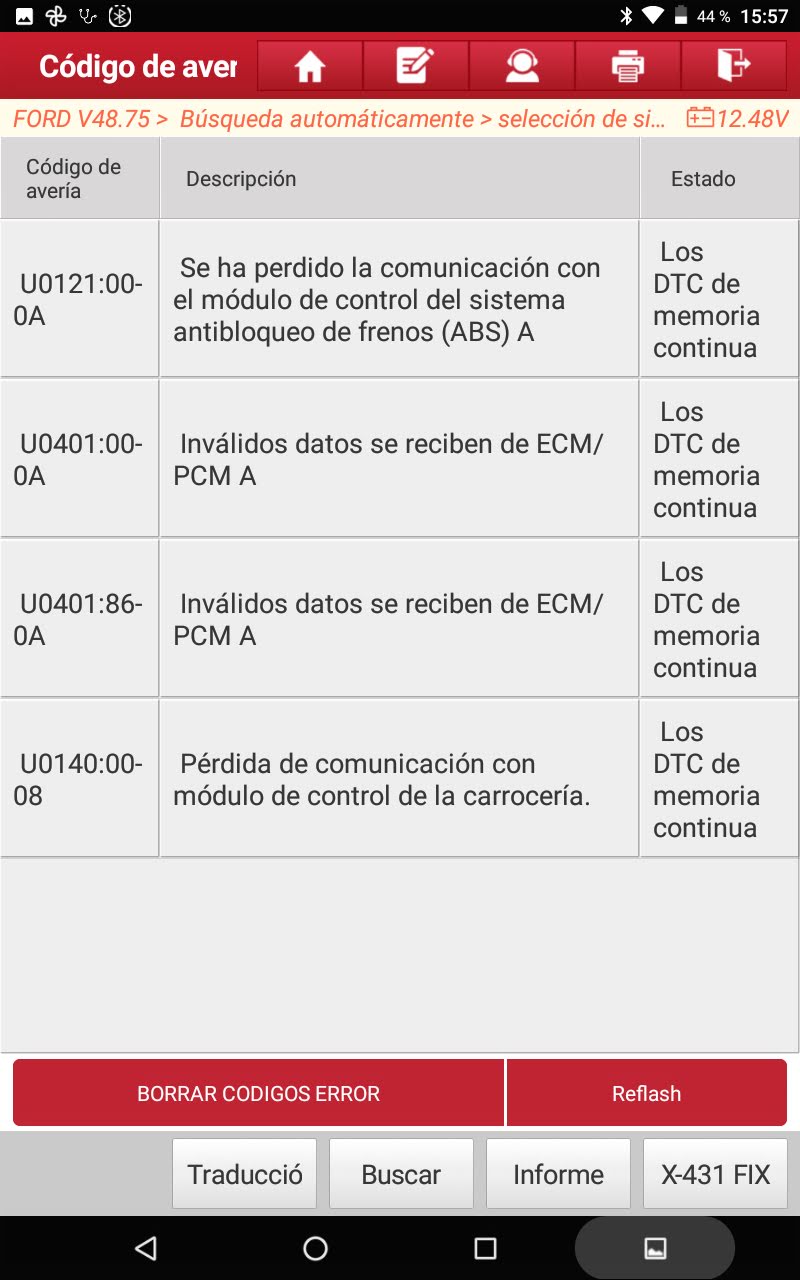Open the Traducció option
This screenshot has width=800, height=1280.
click(x=244, y=1174)
